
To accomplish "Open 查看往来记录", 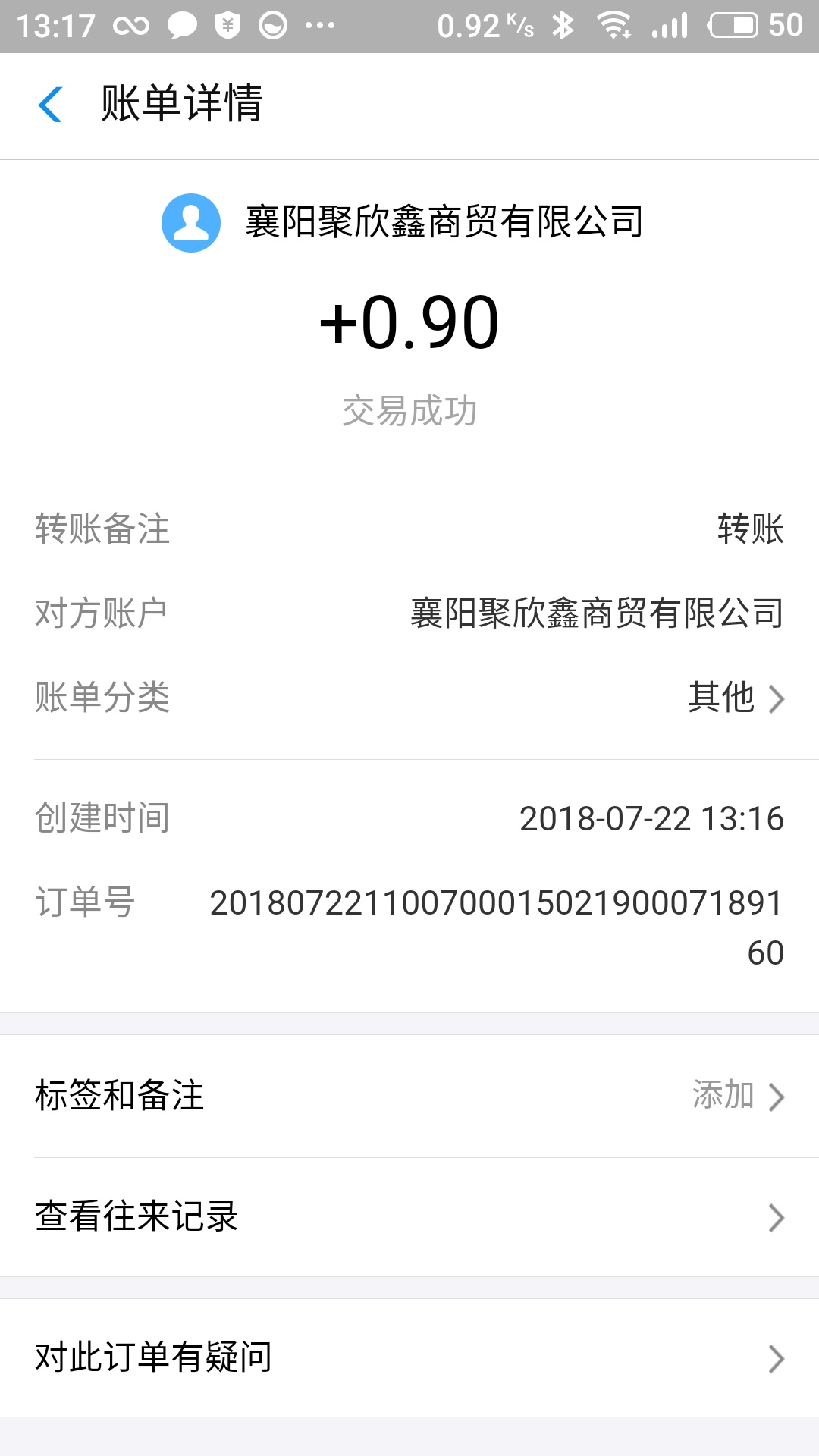I will [x=409, y=1216].
